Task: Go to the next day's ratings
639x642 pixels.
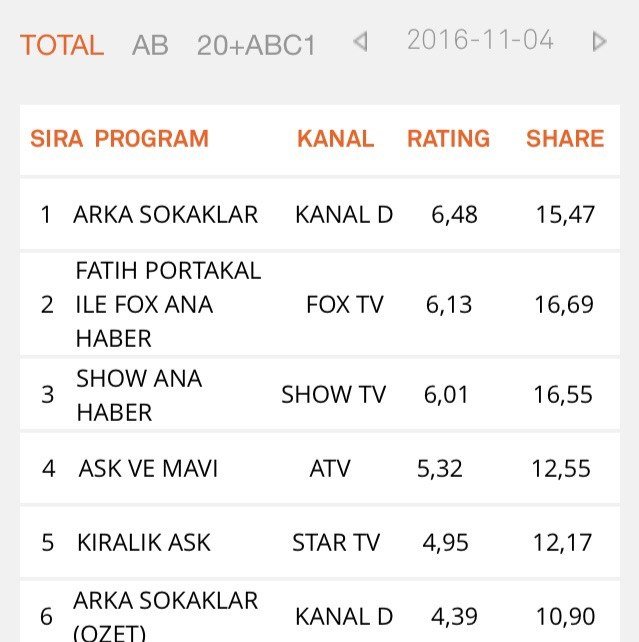Action: point(599,41)
